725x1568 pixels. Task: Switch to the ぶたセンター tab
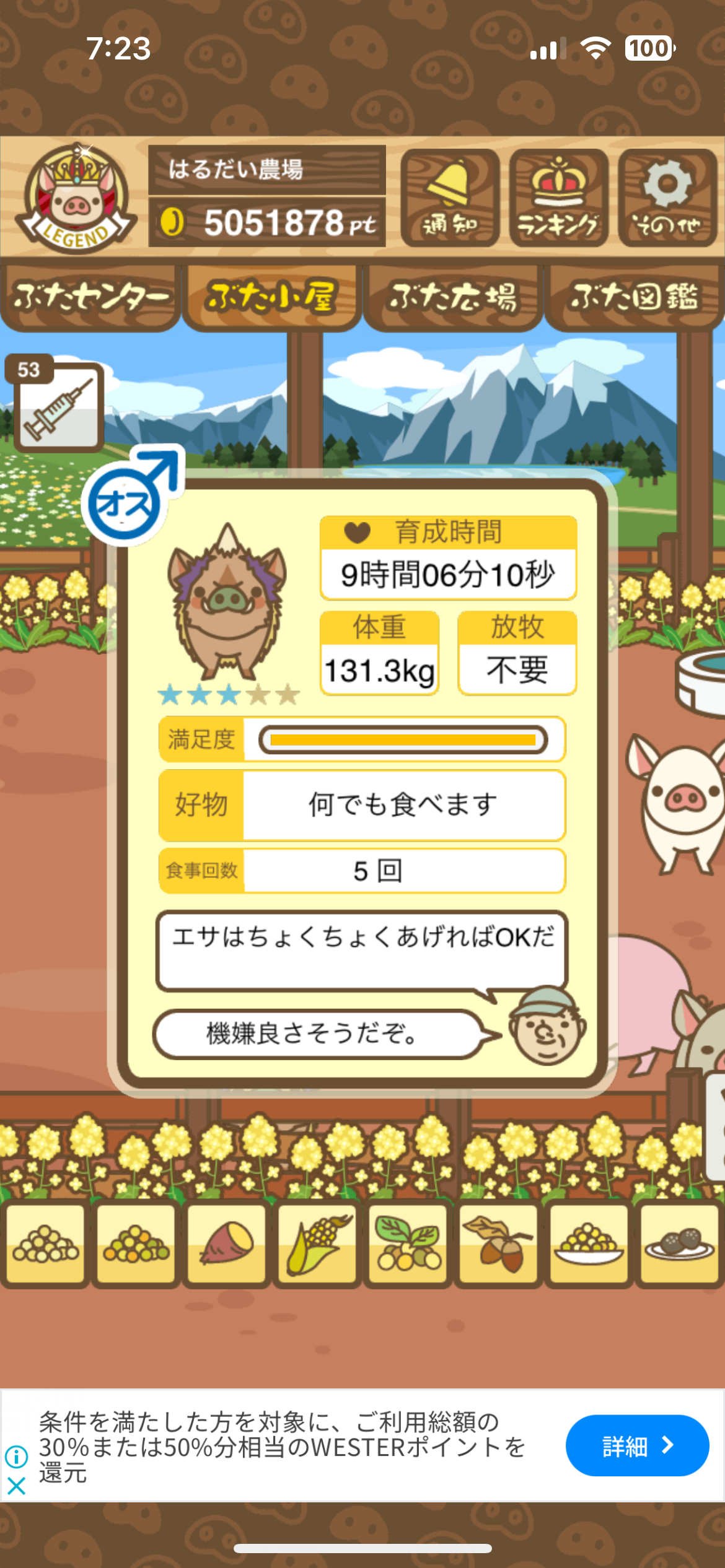click(90, 298)
